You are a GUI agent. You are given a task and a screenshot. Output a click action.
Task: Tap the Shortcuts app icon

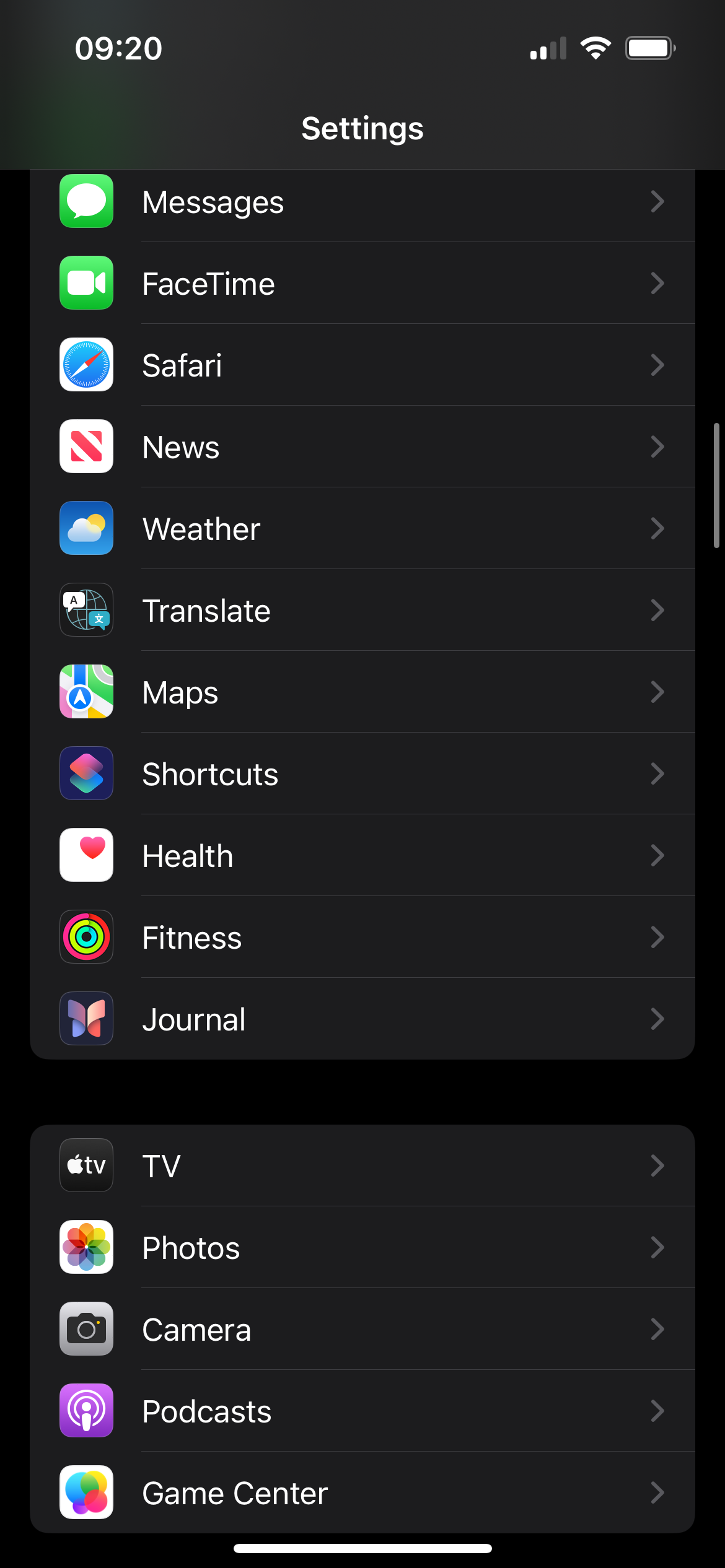(x=86, y=773)
